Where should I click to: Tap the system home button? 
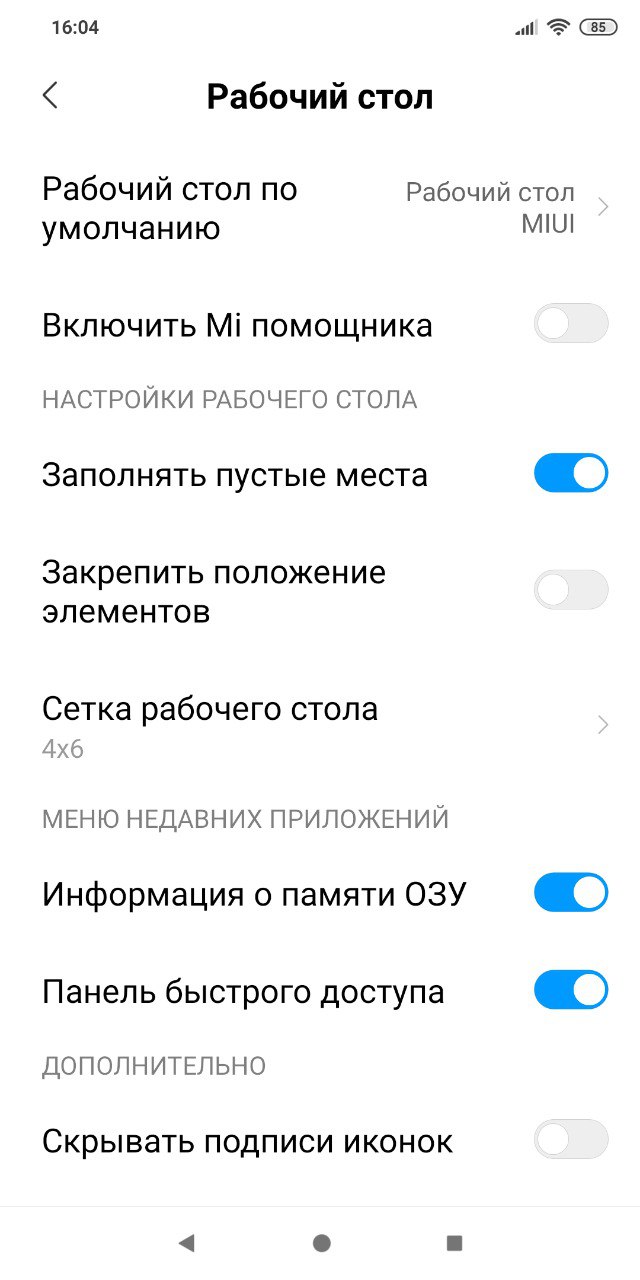(x=321, y=1243)
